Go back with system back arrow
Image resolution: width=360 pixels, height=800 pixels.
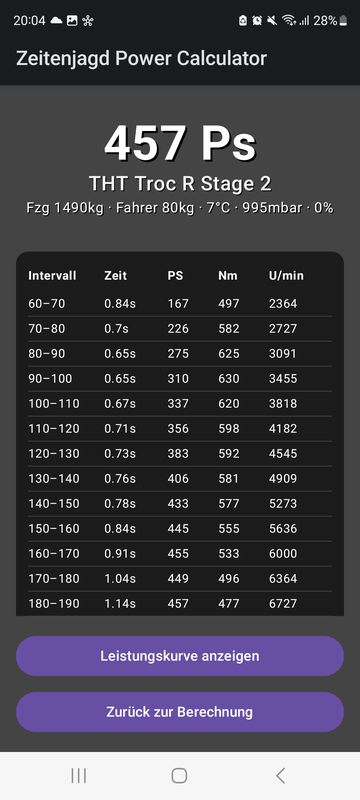click(x=280, y=776)
